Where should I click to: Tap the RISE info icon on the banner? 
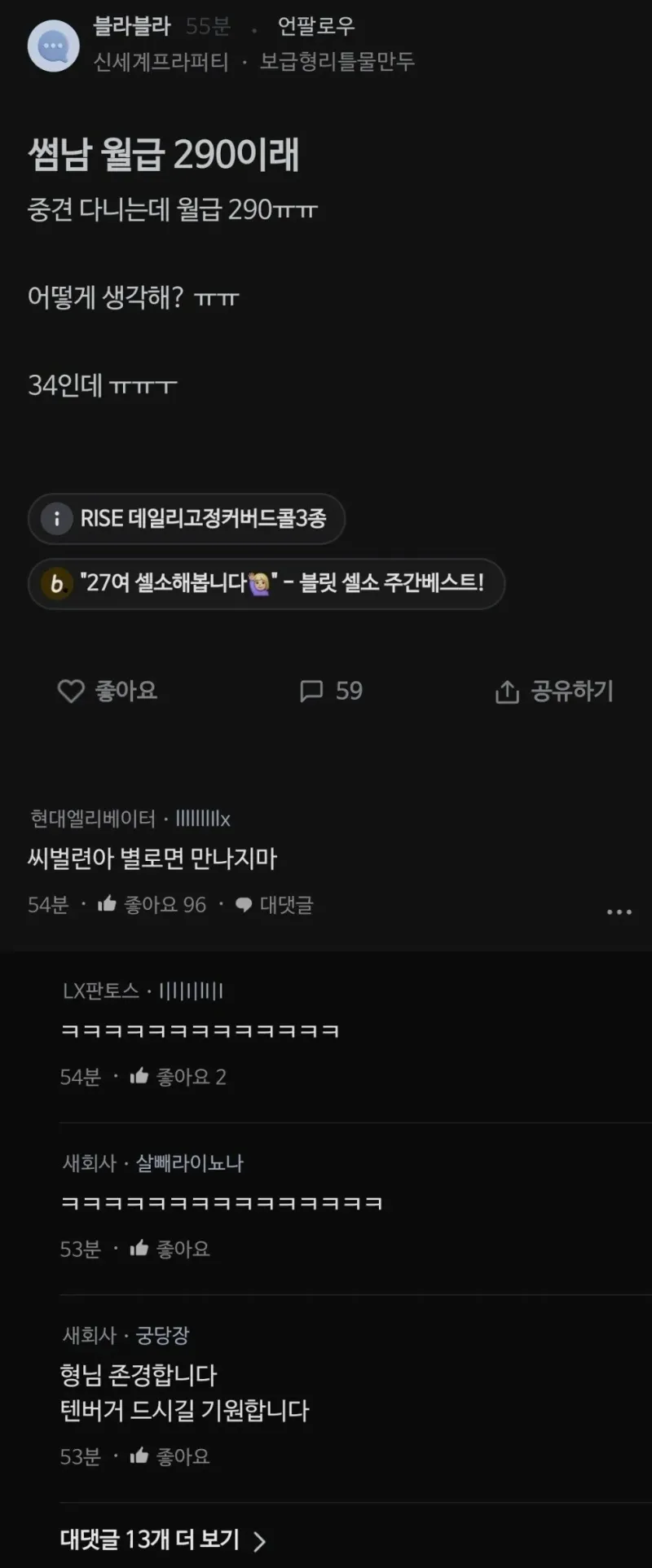coord(55,518)
